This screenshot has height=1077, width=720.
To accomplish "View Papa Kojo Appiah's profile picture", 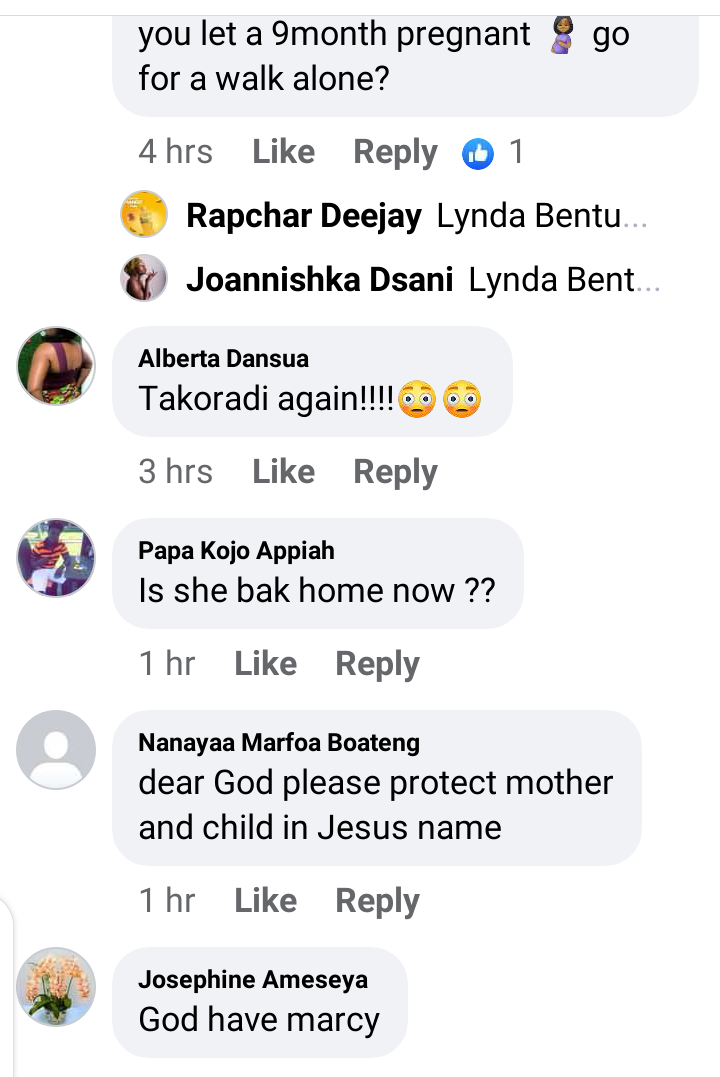I will pyautogui.click(x=56, y=558).
